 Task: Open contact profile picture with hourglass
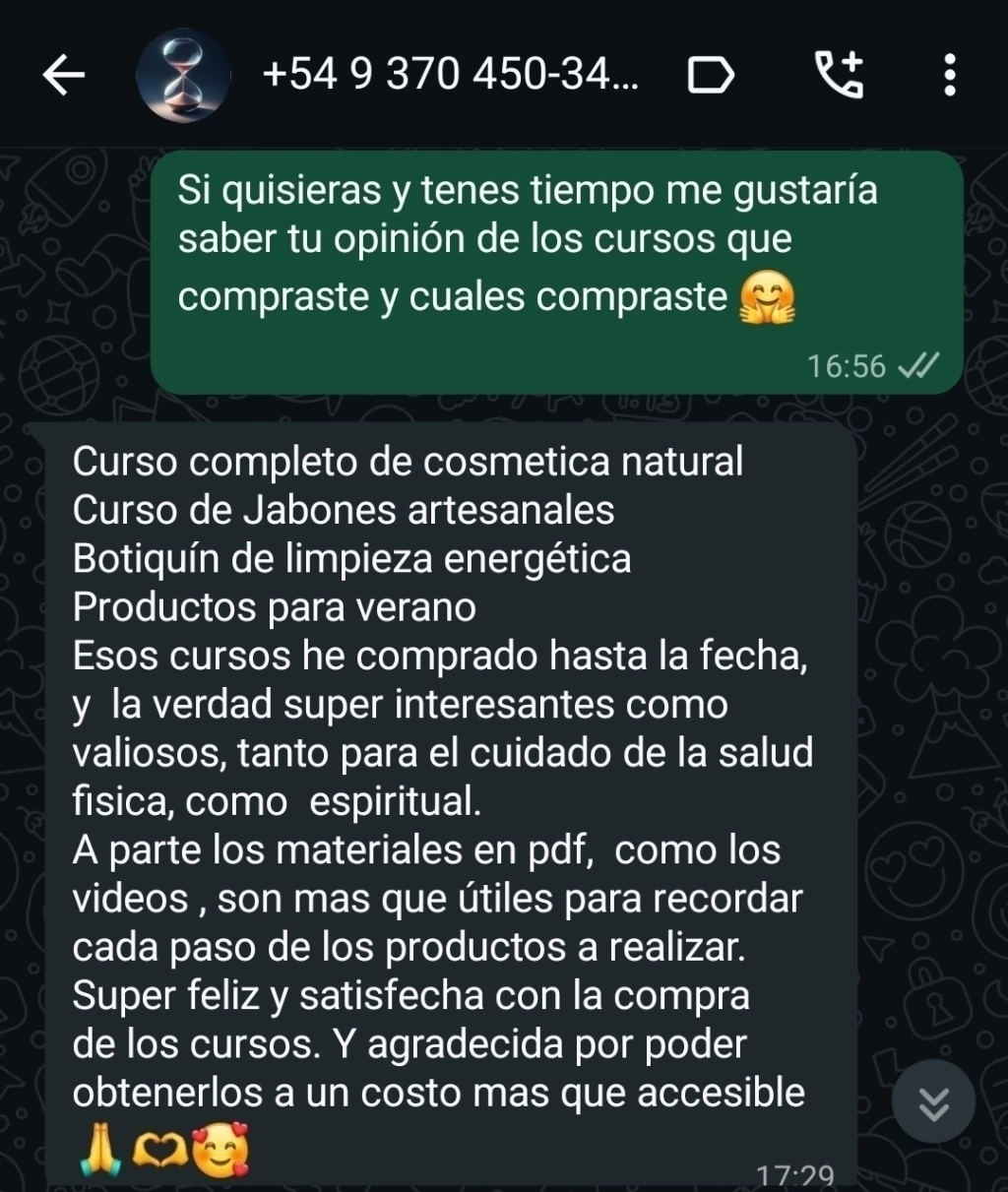[183, 76]
